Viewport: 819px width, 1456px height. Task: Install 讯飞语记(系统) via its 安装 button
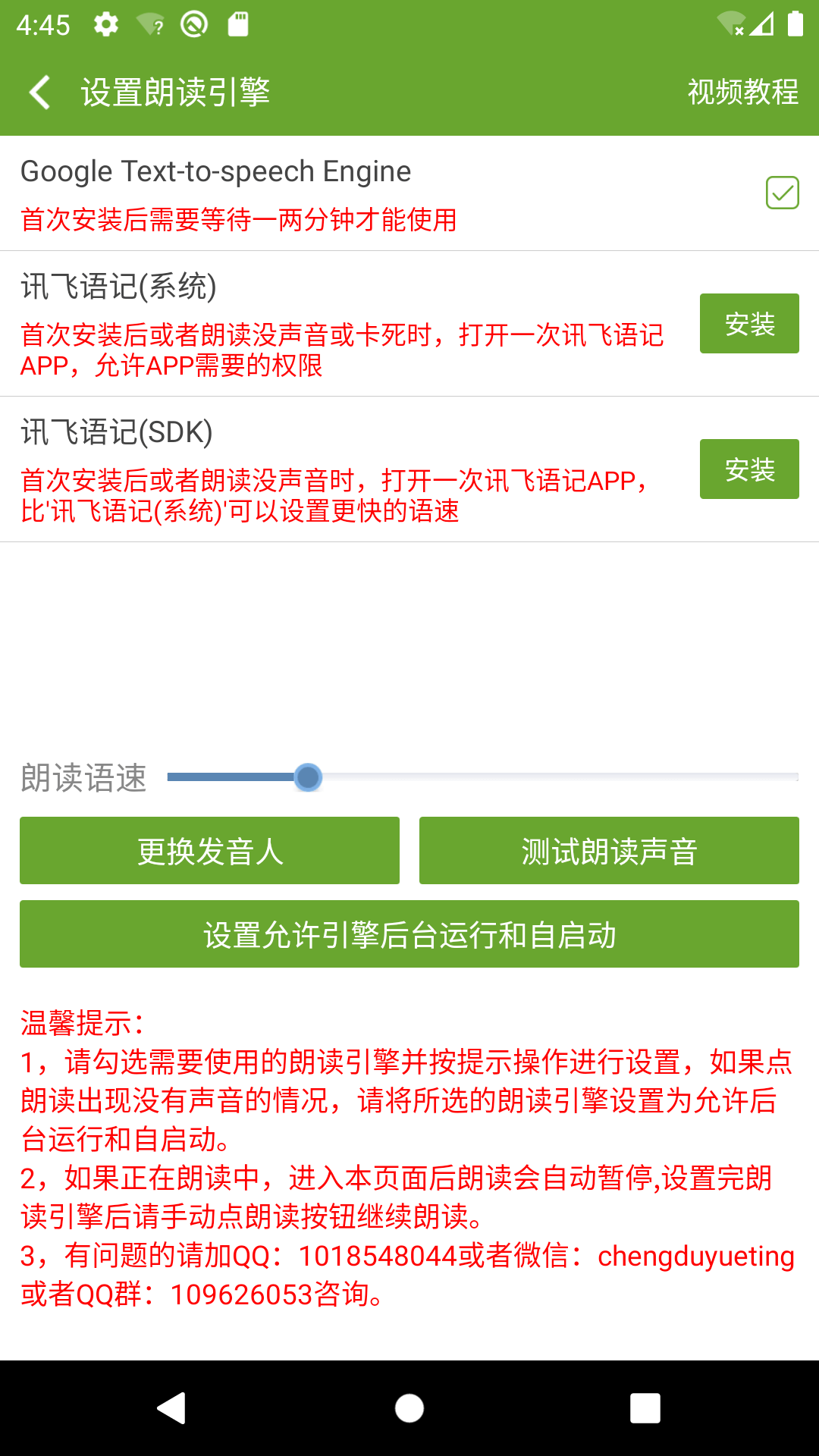(748, 325)
